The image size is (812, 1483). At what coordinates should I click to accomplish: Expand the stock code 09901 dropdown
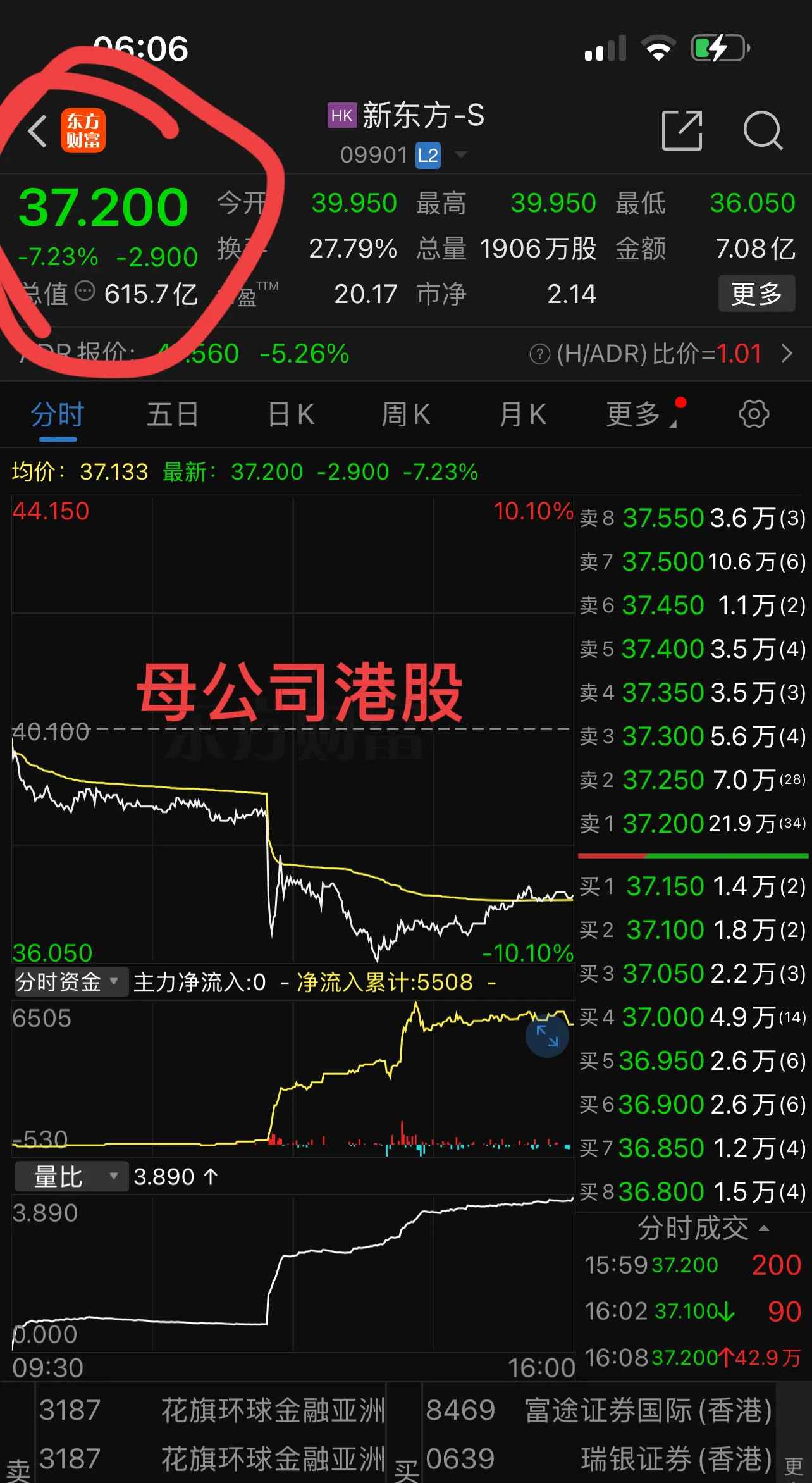click(x=461, y=155)
